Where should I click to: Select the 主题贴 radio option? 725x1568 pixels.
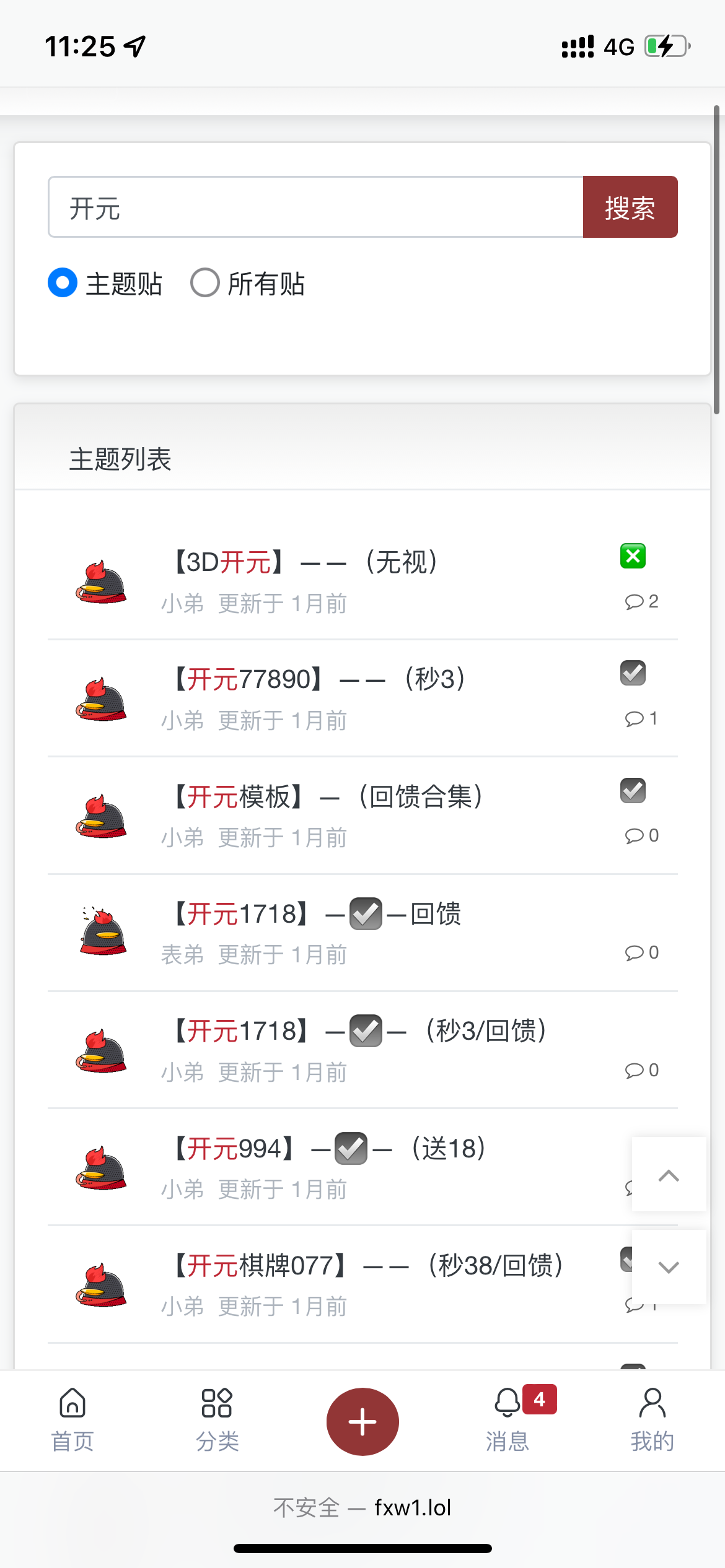coord(63,283)
